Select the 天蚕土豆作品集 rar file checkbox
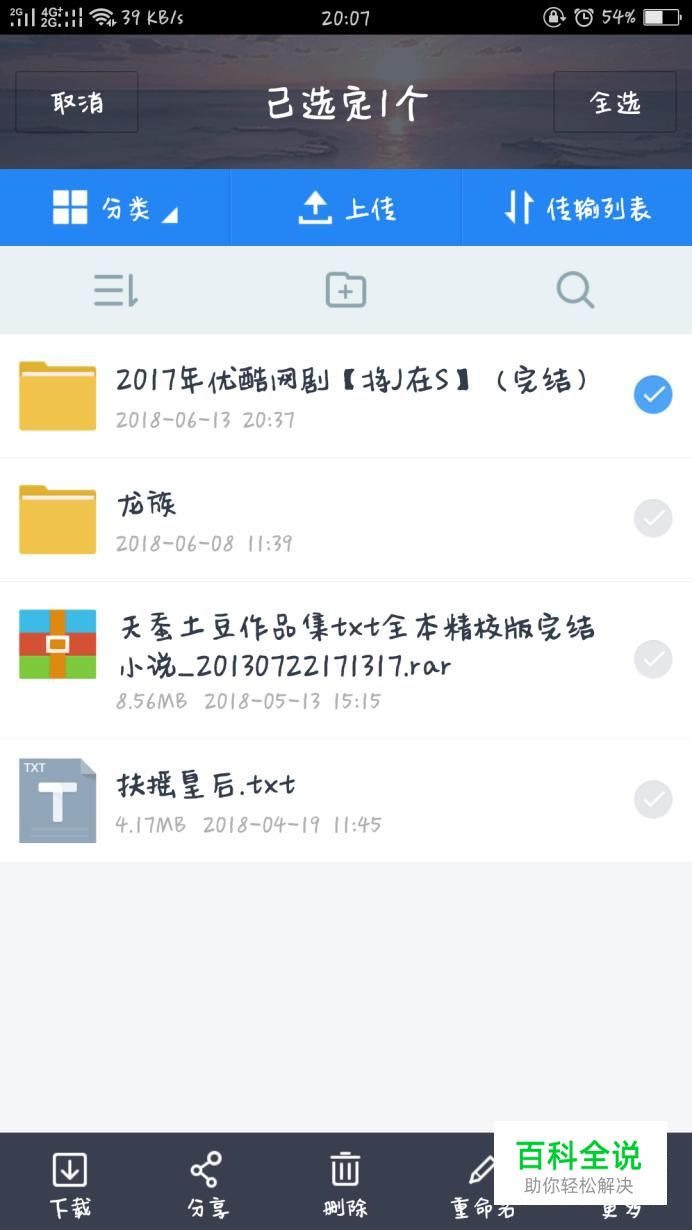692x1230 pixels. pyautogui.click(x=653, y=660)
